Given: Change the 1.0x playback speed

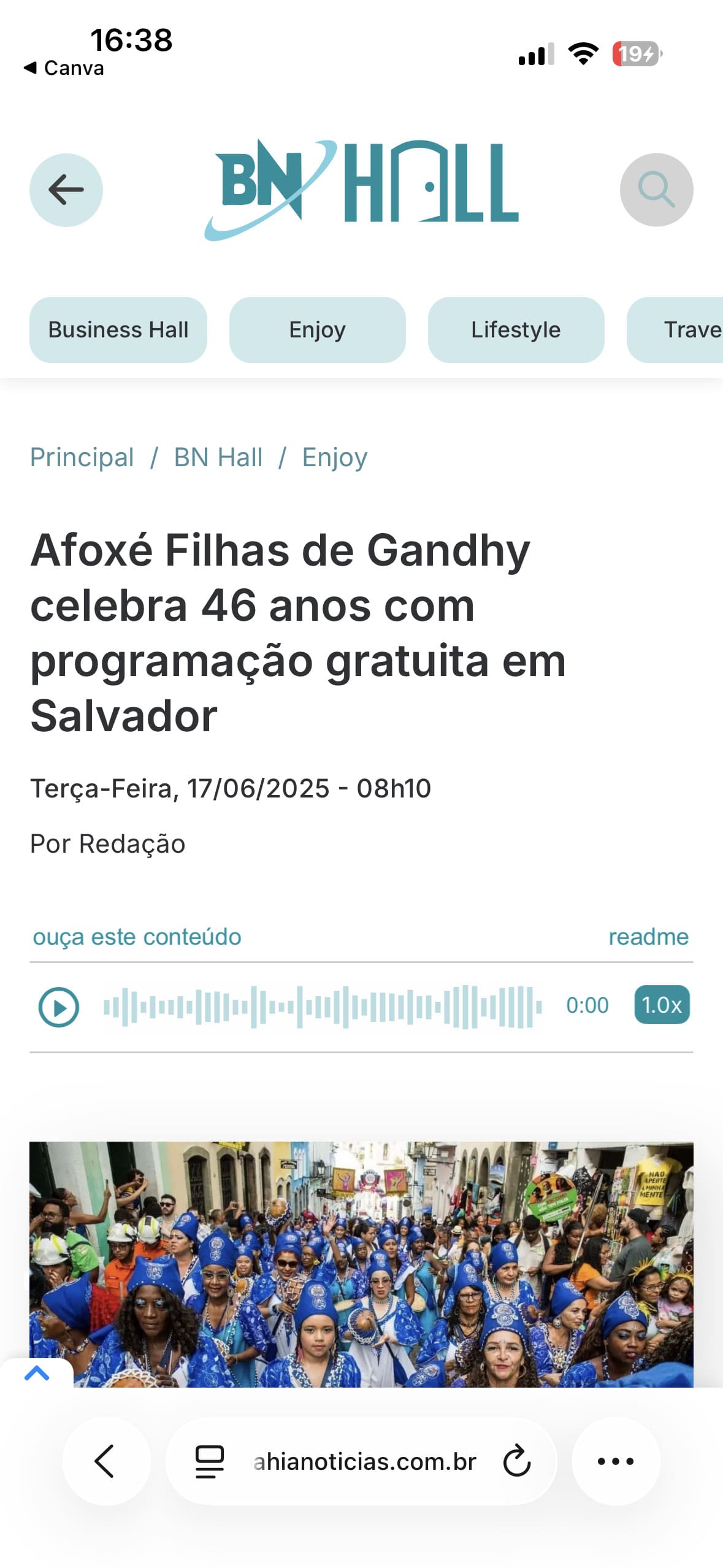Looking at the screenshot, I should tap(662, 1005).
